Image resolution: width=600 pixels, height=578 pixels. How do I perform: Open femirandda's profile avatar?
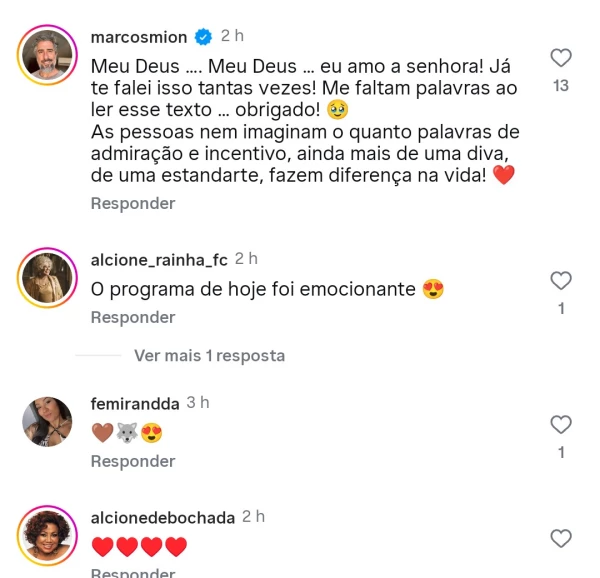[47, 421]
